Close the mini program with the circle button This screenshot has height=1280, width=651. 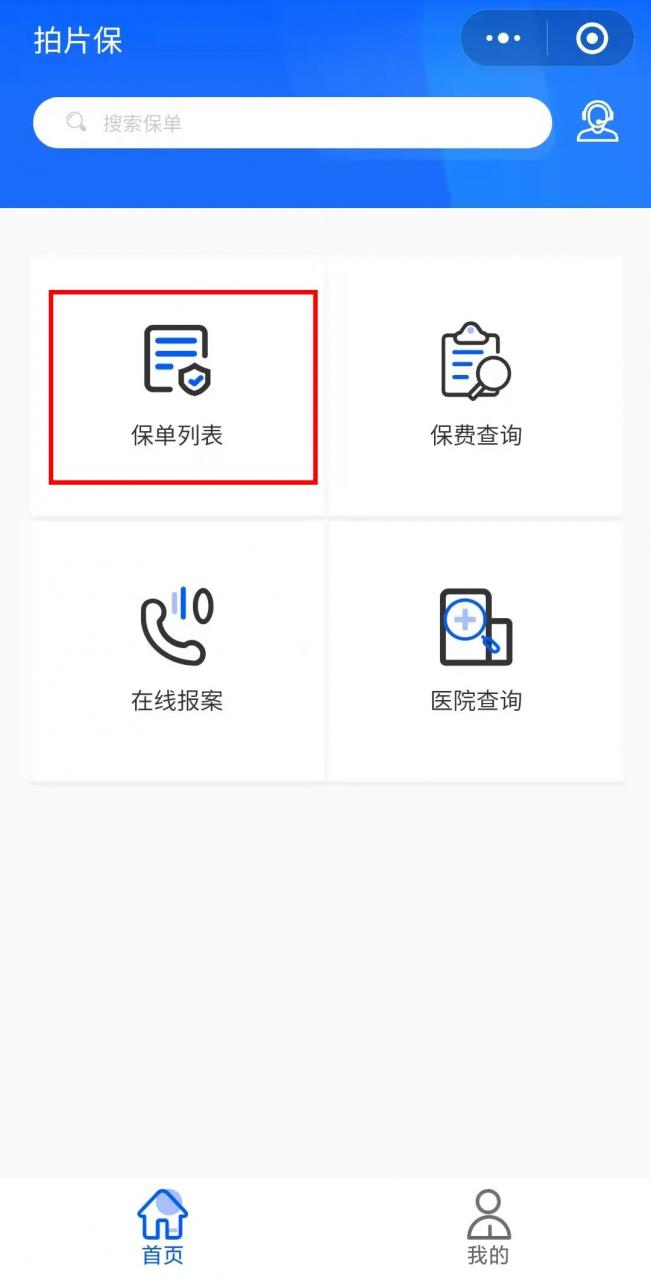coord(592,39)
